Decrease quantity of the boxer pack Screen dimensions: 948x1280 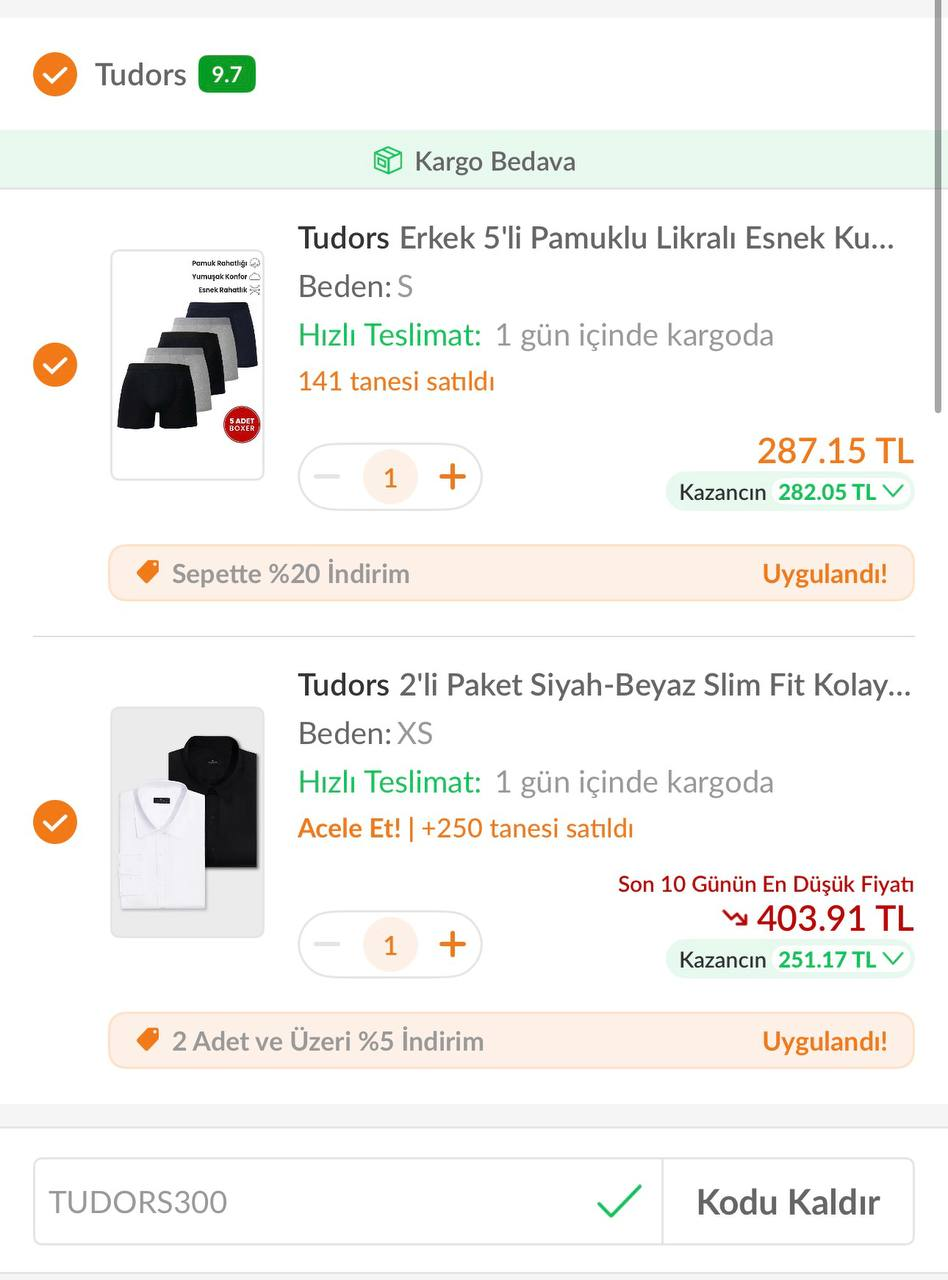[x=327, y=477]
